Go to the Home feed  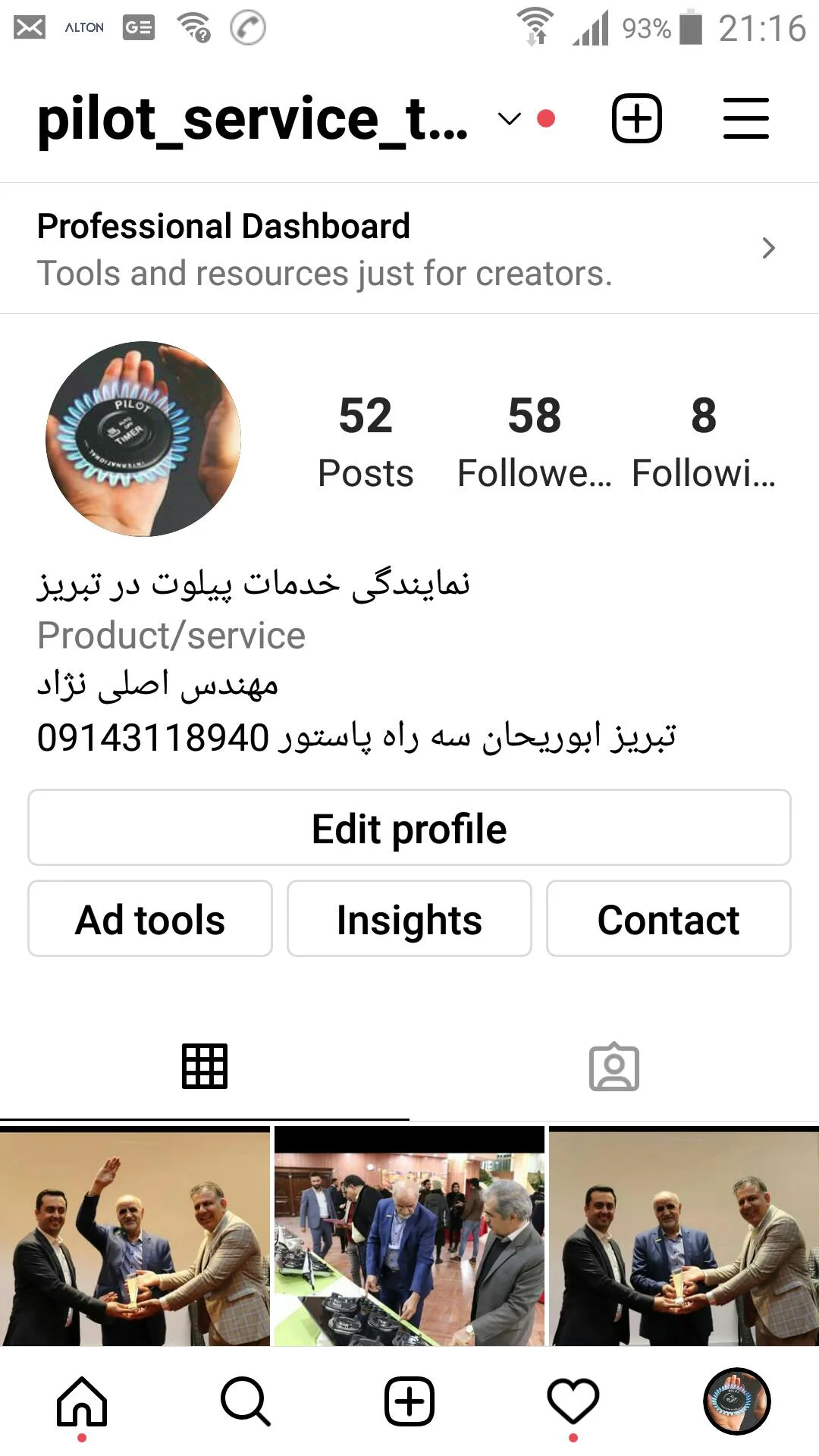[x=82, y=1401]
